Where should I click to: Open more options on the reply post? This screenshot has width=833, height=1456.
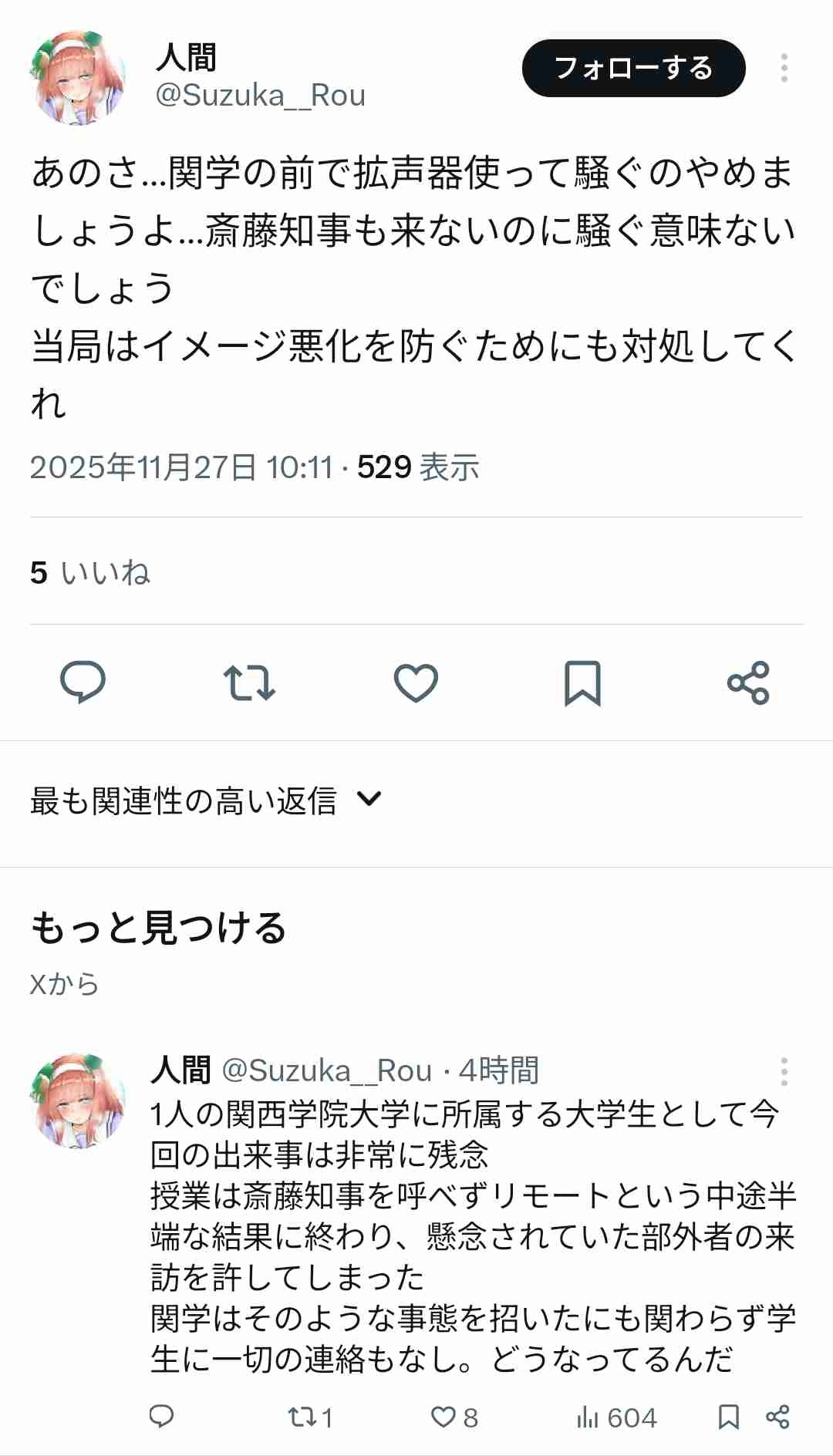tap(784, 1070)
